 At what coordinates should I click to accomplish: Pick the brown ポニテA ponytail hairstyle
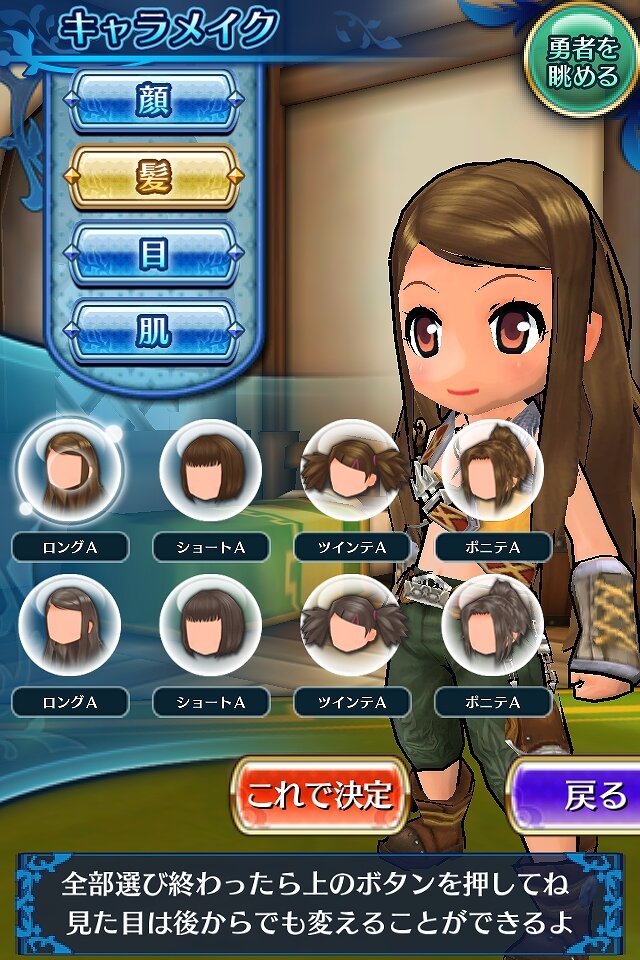pyautogui.click(x=492, y=468)
